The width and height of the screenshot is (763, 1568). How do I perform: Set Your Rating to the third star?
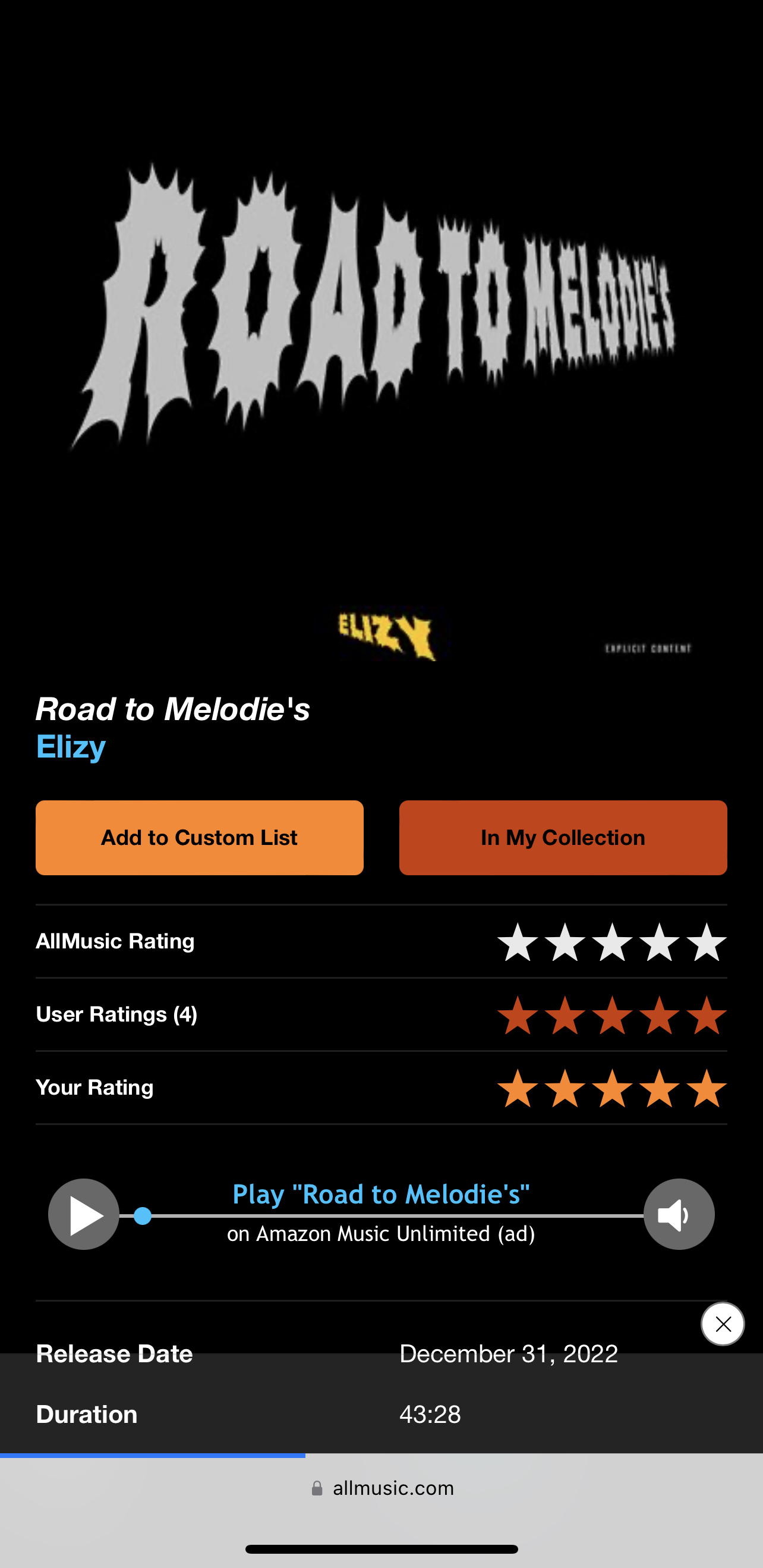(x=612, y=1088)
